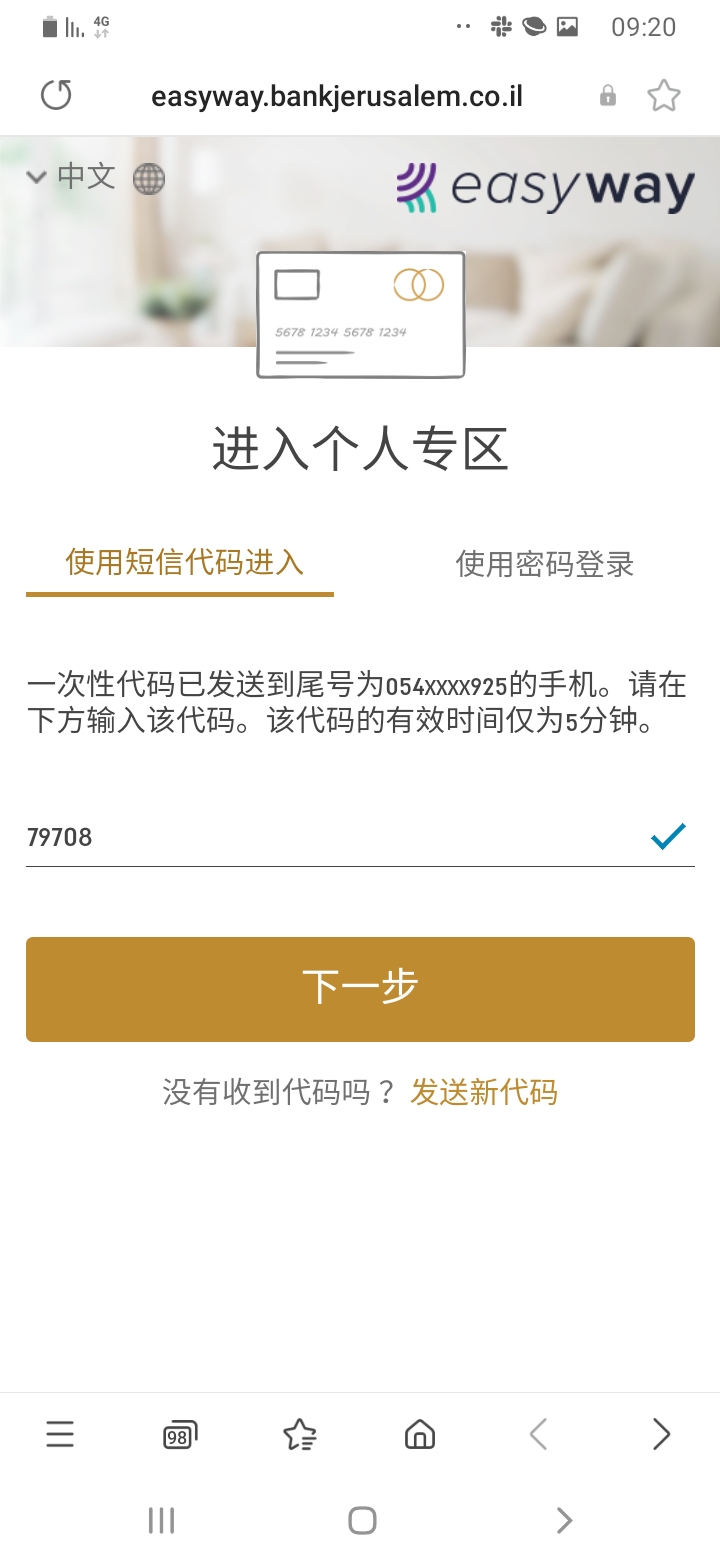Focus the one-time code field showing 79708
720x1560 pixels.
tap(330, 837)
